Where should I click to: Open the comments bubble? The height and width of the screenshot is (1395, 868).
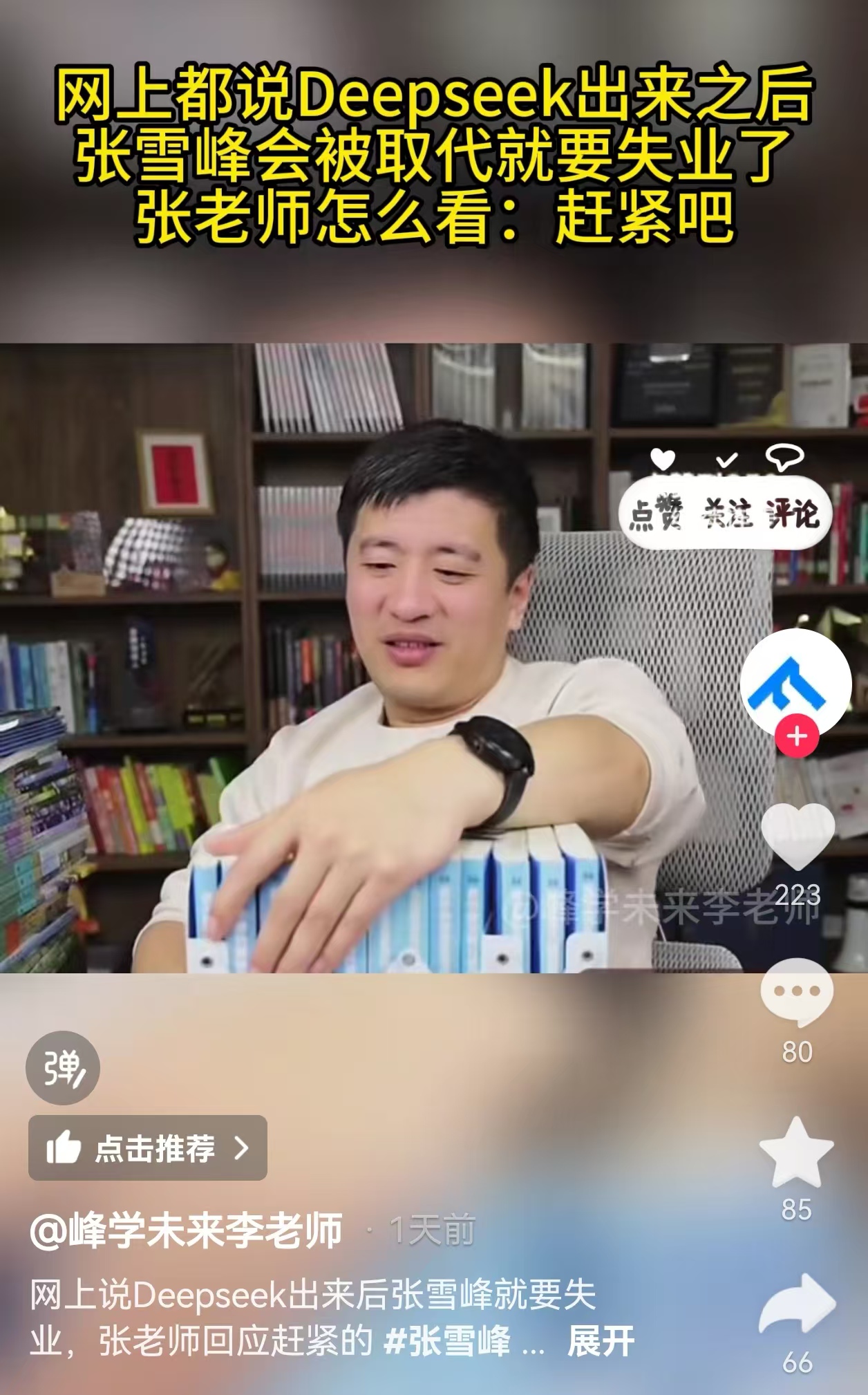797,992
